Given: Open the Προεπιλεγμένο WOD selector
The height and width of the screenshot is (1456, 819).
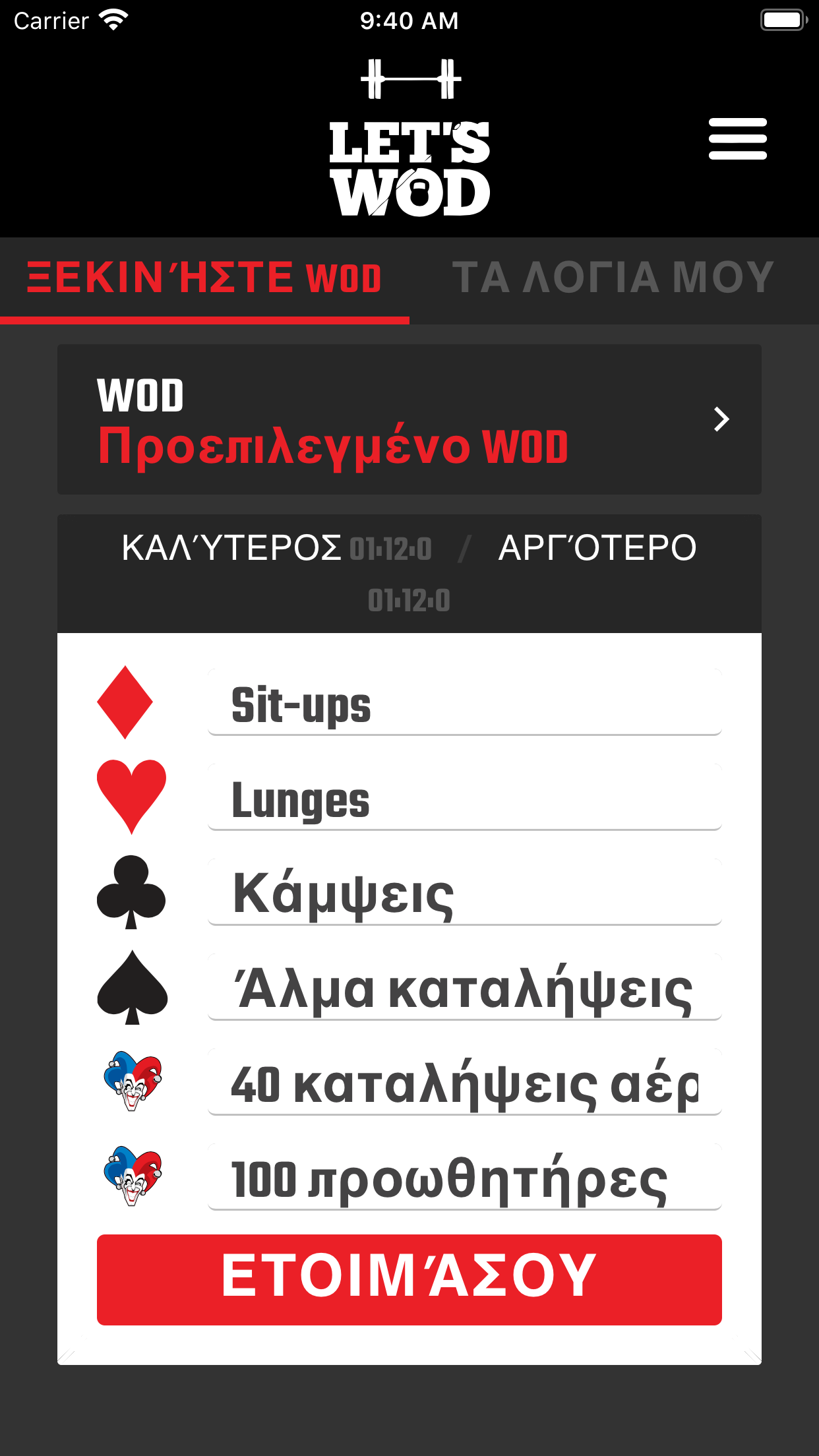Looking at the screenshot, I should coord(409,419).
